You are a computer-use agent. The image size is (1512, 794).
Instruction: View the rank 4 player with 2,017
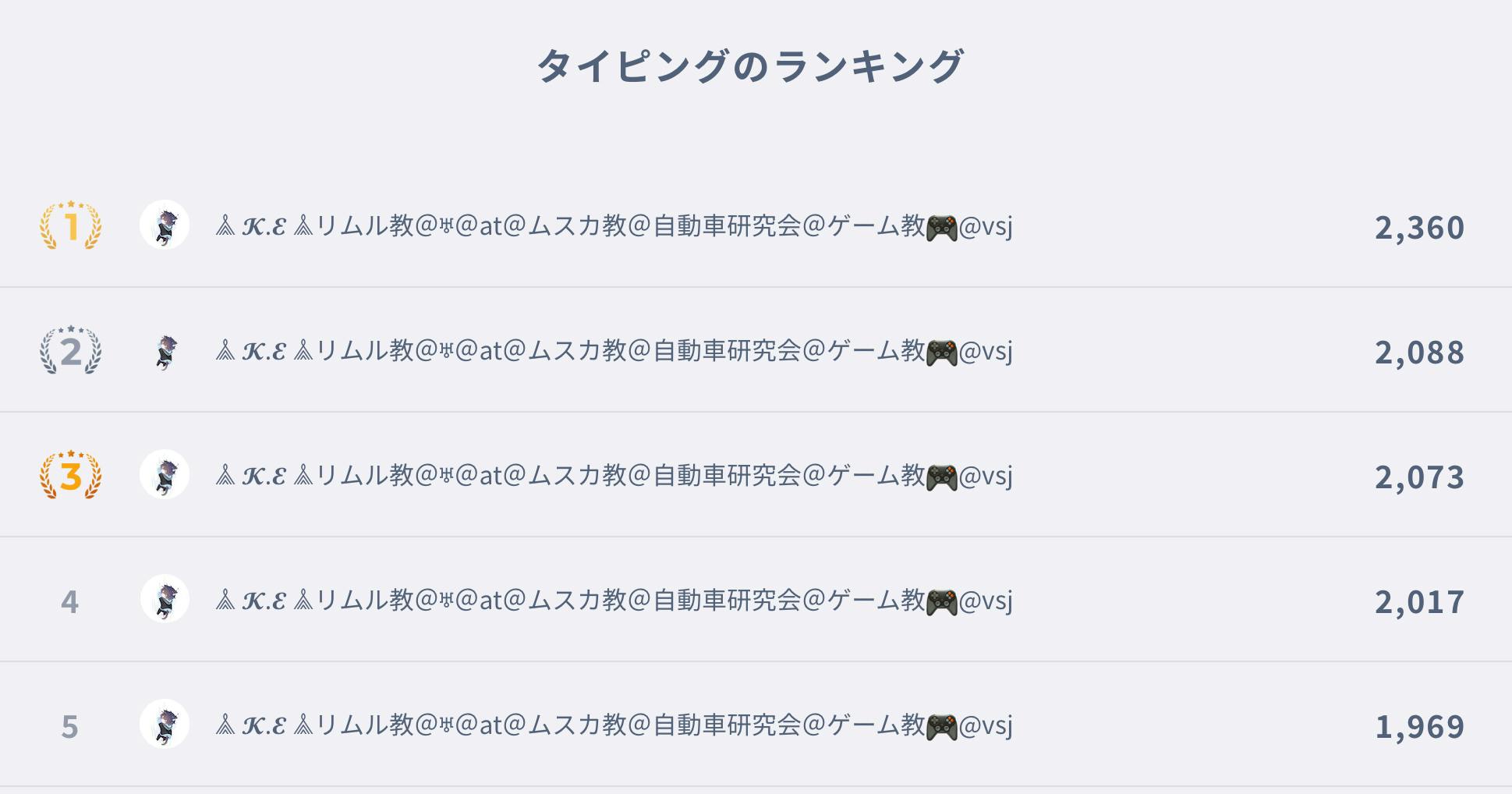tap(614, 601)
